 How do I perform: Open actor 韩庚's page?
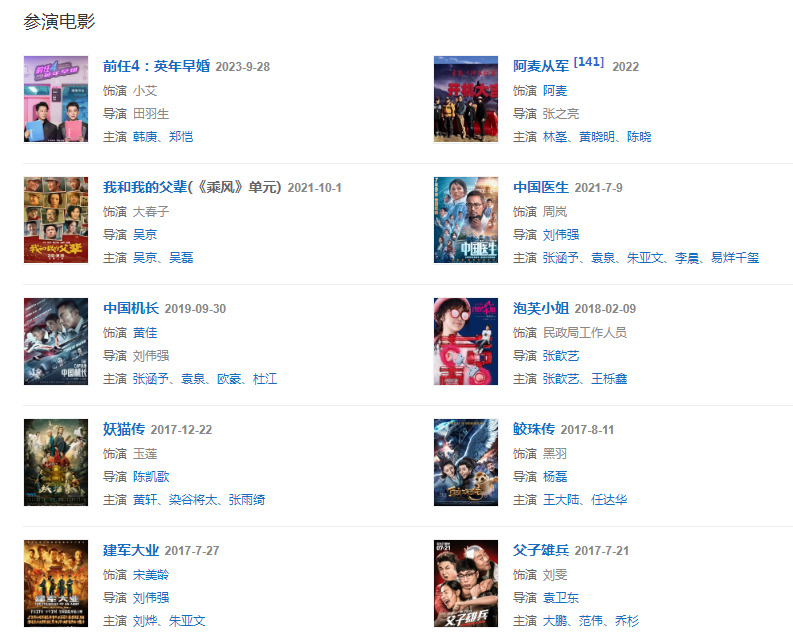pos(145,136)
